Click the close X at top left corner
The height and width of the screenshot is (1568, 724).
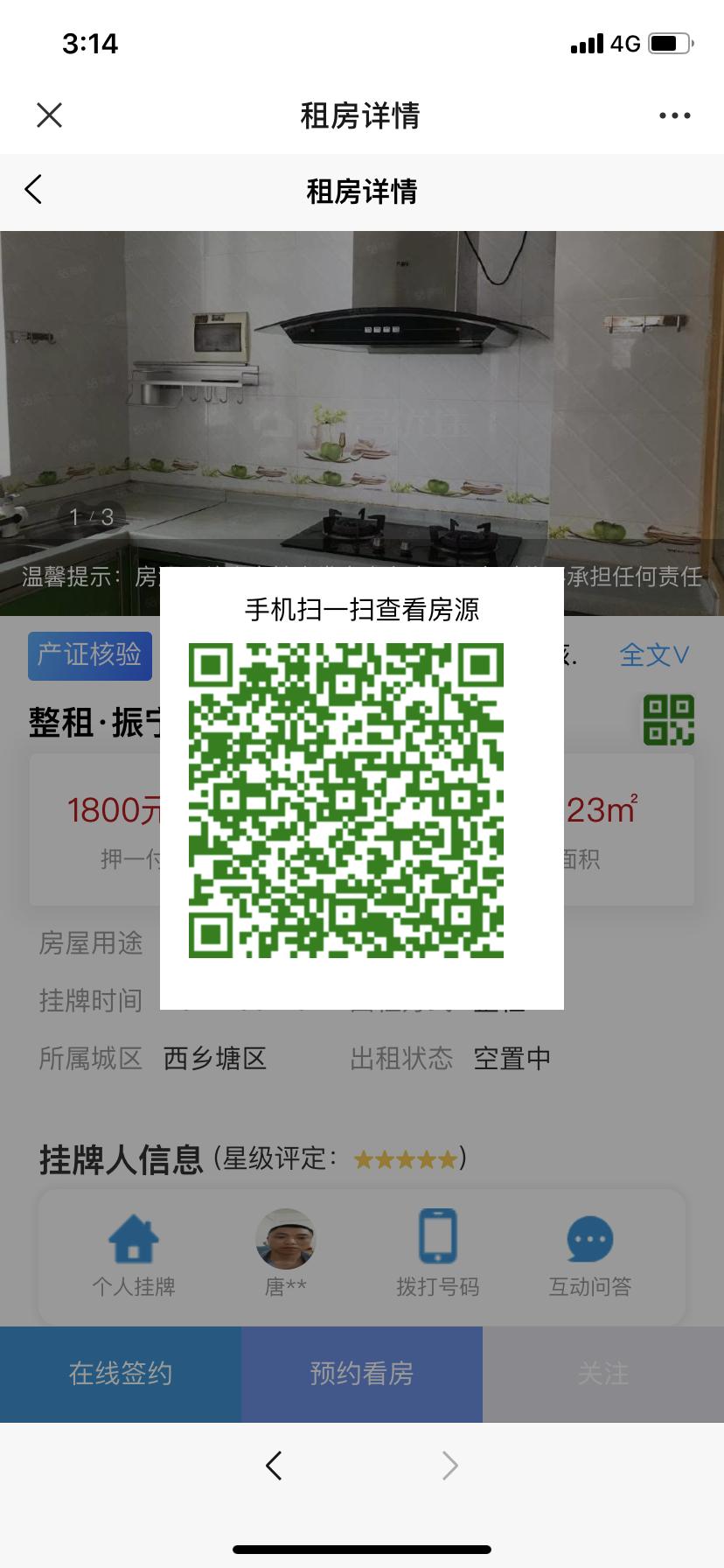click(x=50, y=115)
